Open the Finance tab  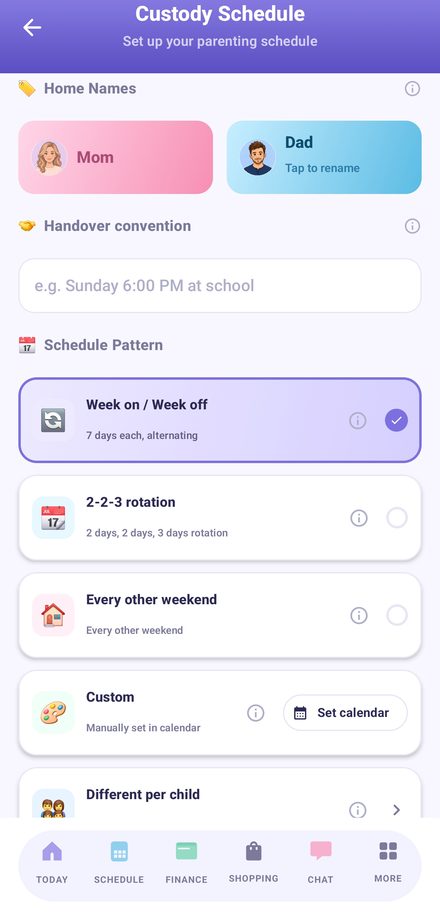tap(186, 863)
